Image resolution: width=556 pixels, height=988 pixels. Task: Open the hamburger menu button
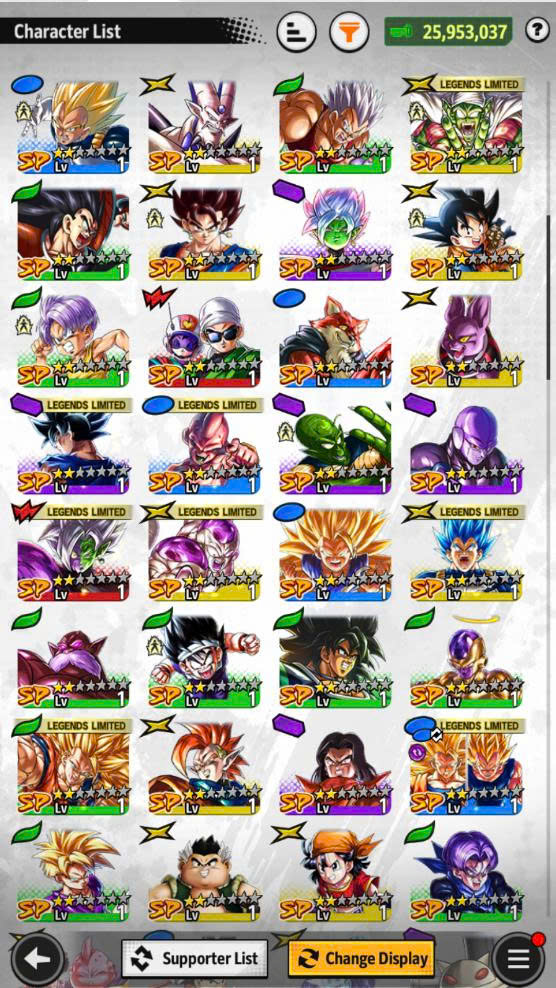click(x=519, y=959)
